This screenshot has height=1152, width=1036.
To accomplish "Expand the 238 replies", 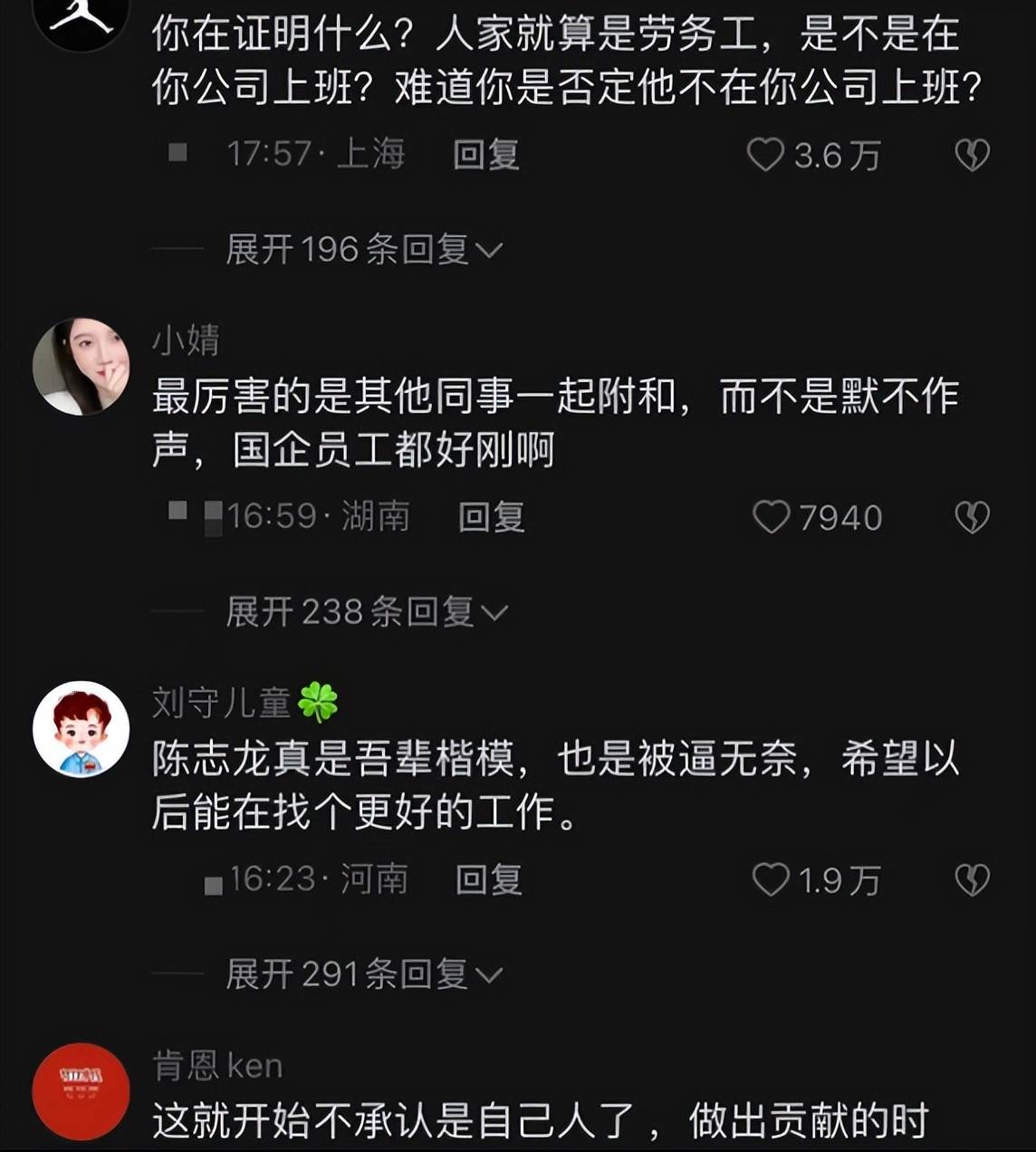I will tap(366, 612).
